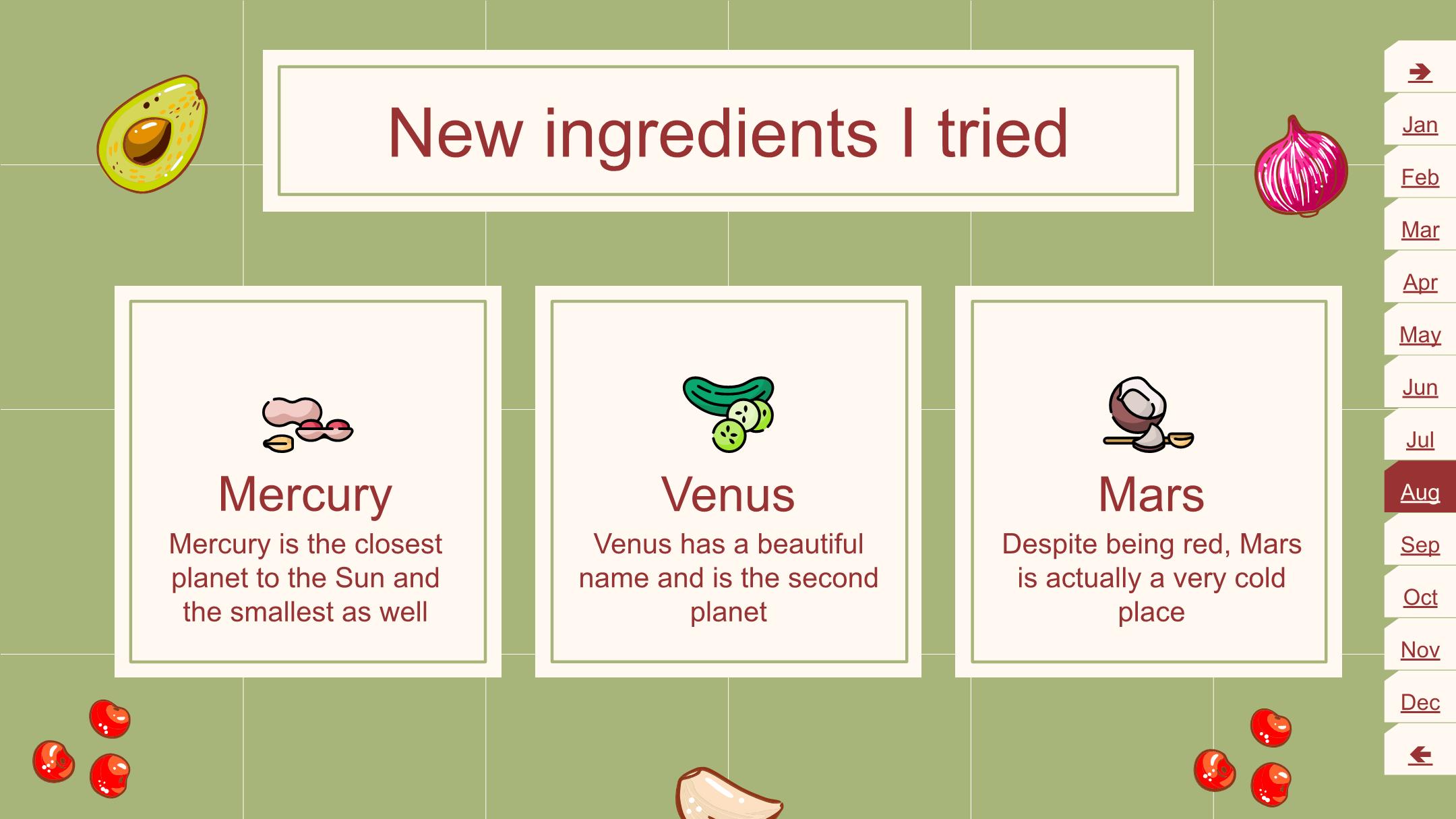Image resolution: width=1456 pixels, height=819 pixels.
Task: Go back with the left arrow
Action: click(x=1420, y=755)
